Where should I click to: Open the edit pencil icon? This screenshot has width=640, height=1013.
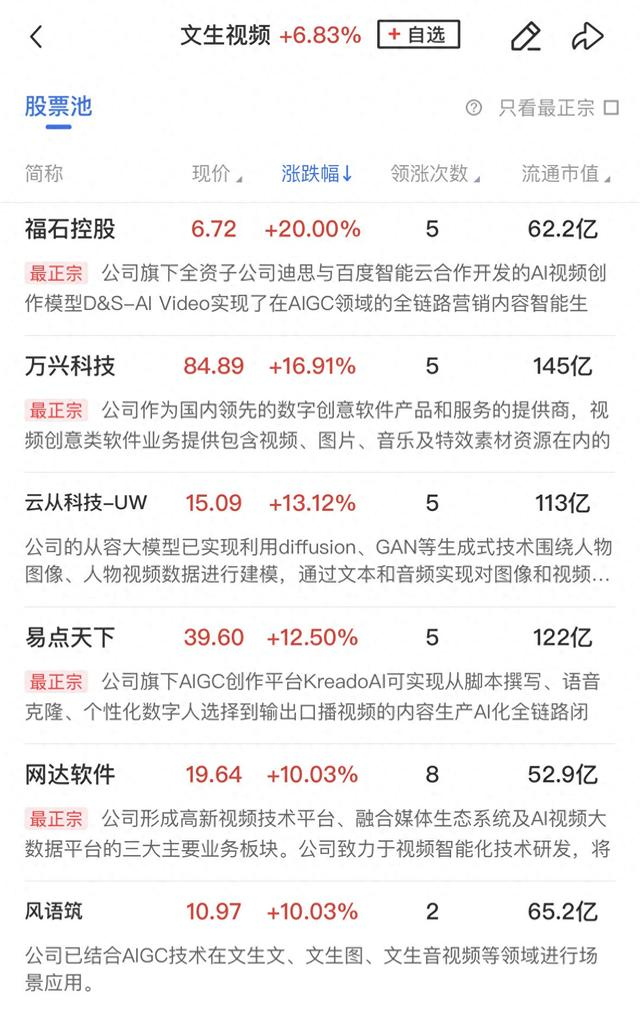click(525, 37)
